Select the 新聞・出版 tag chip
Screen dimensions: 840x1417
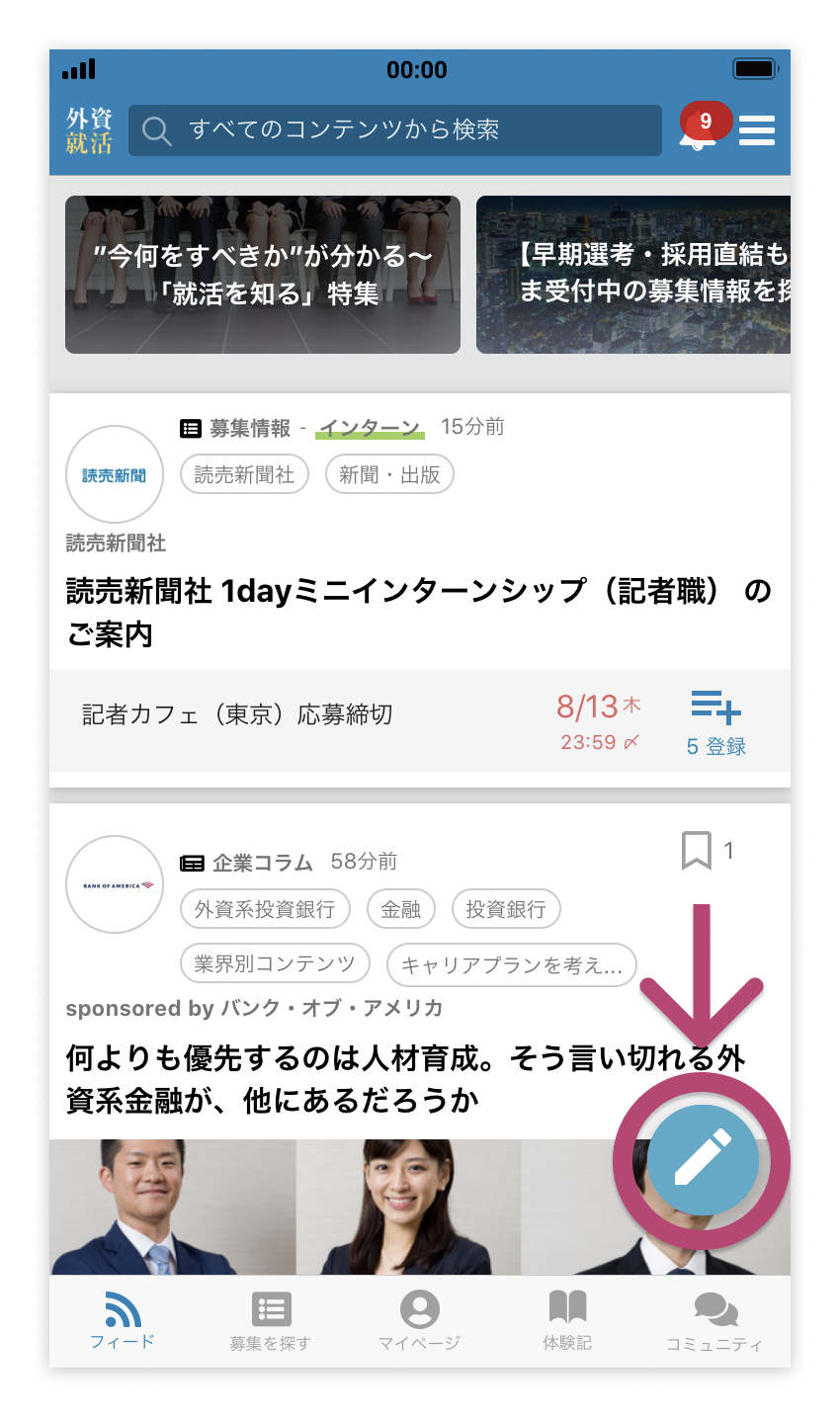click(389, 474)
